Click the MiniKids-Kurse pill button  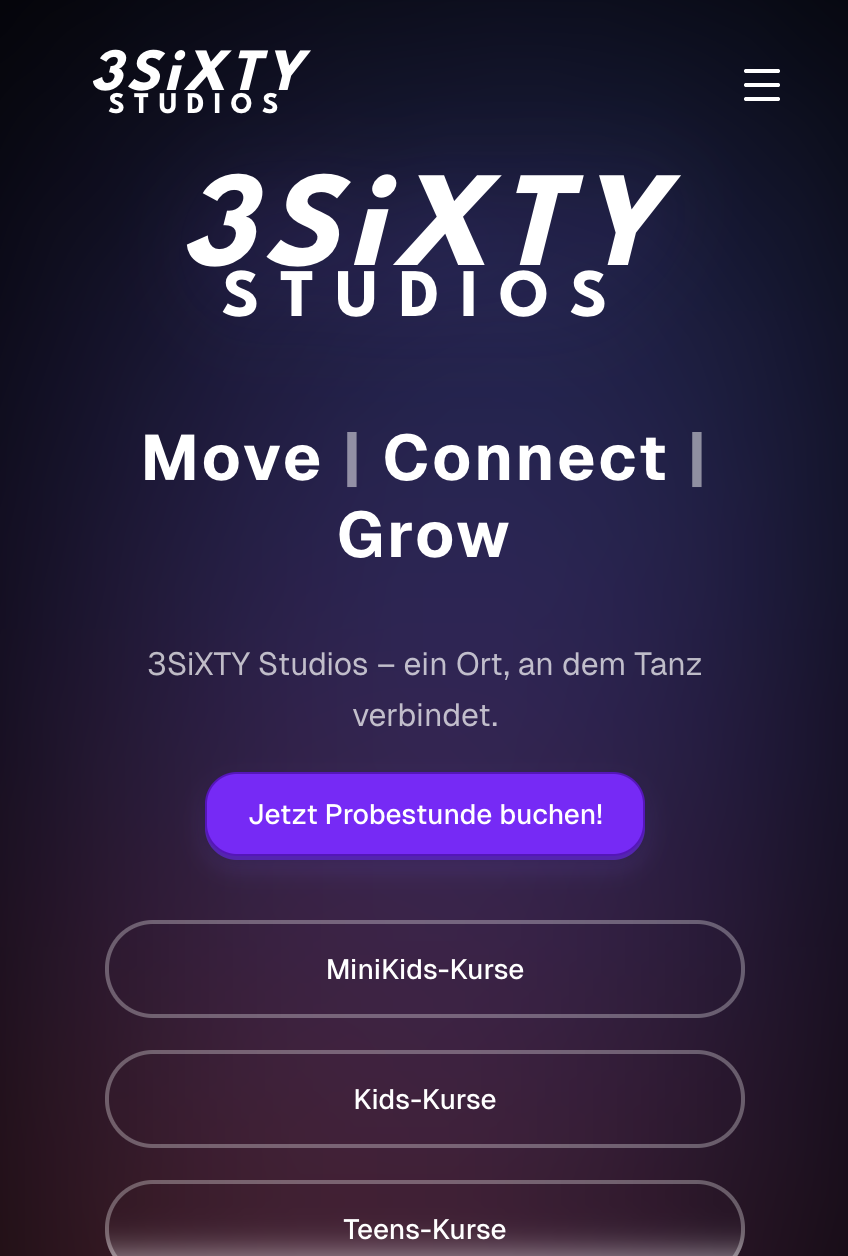[424, 969]
